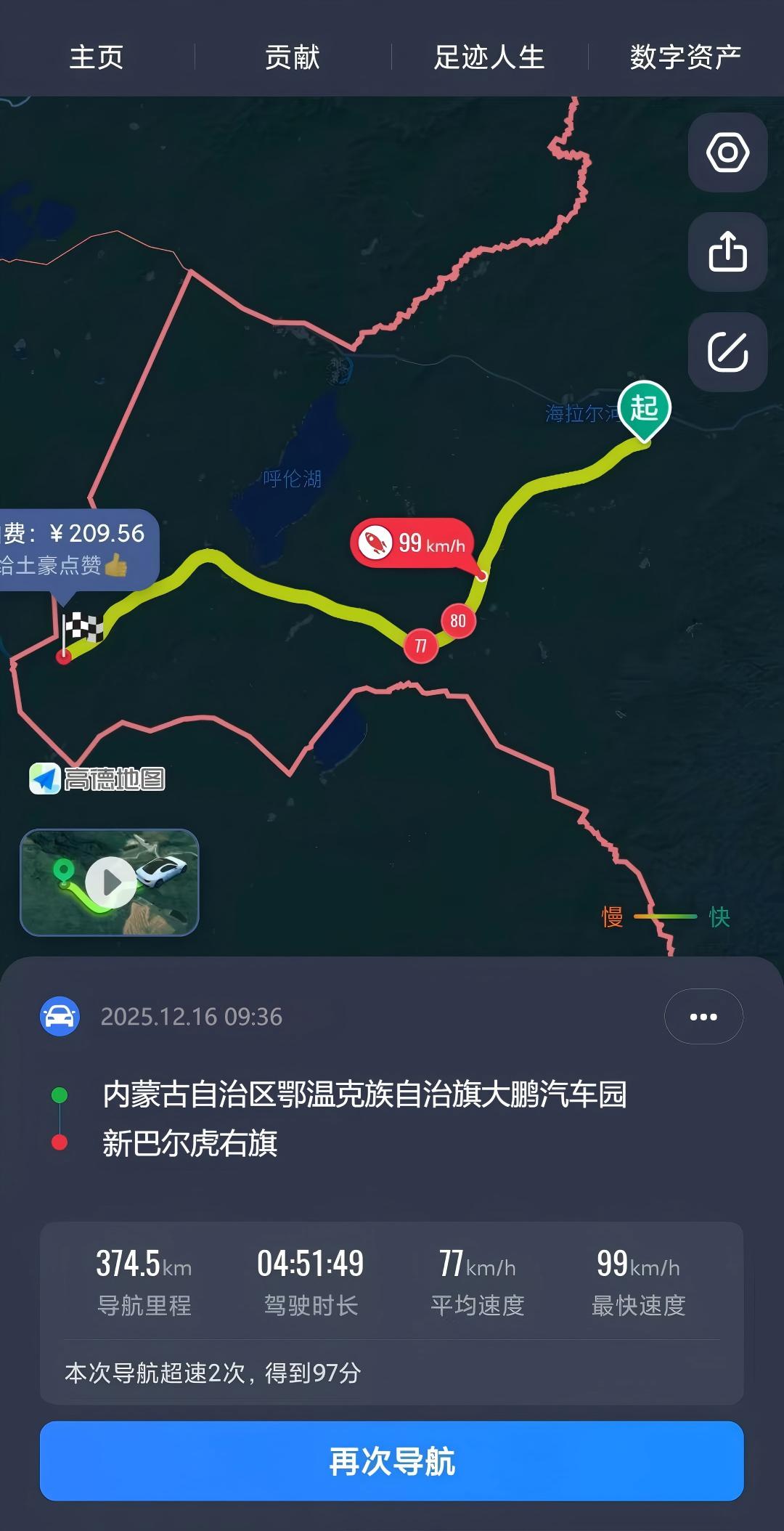This screenshot has height=1531, width=784.
Task: Open the 足迹人生 tab
Action: click(489, 57)
